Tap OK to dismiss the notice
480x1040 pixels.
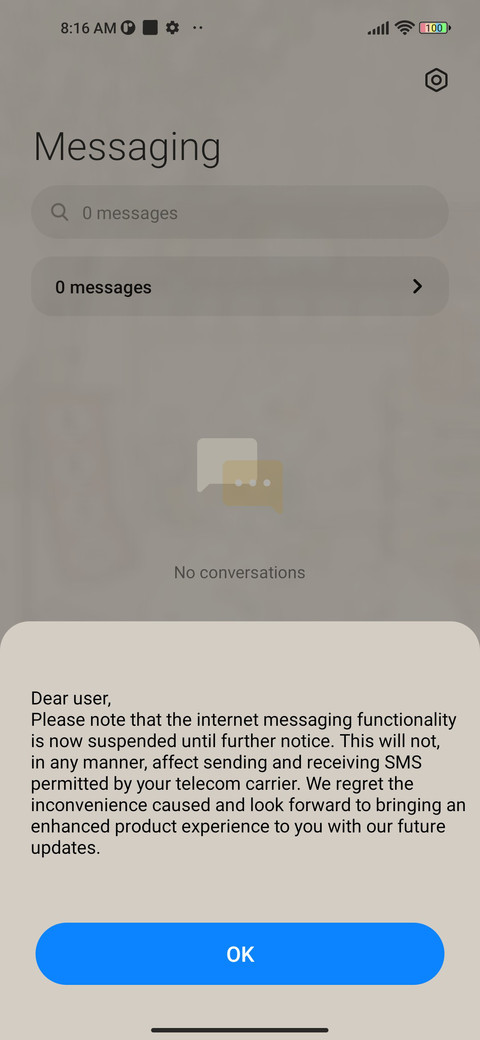point(239,953)
